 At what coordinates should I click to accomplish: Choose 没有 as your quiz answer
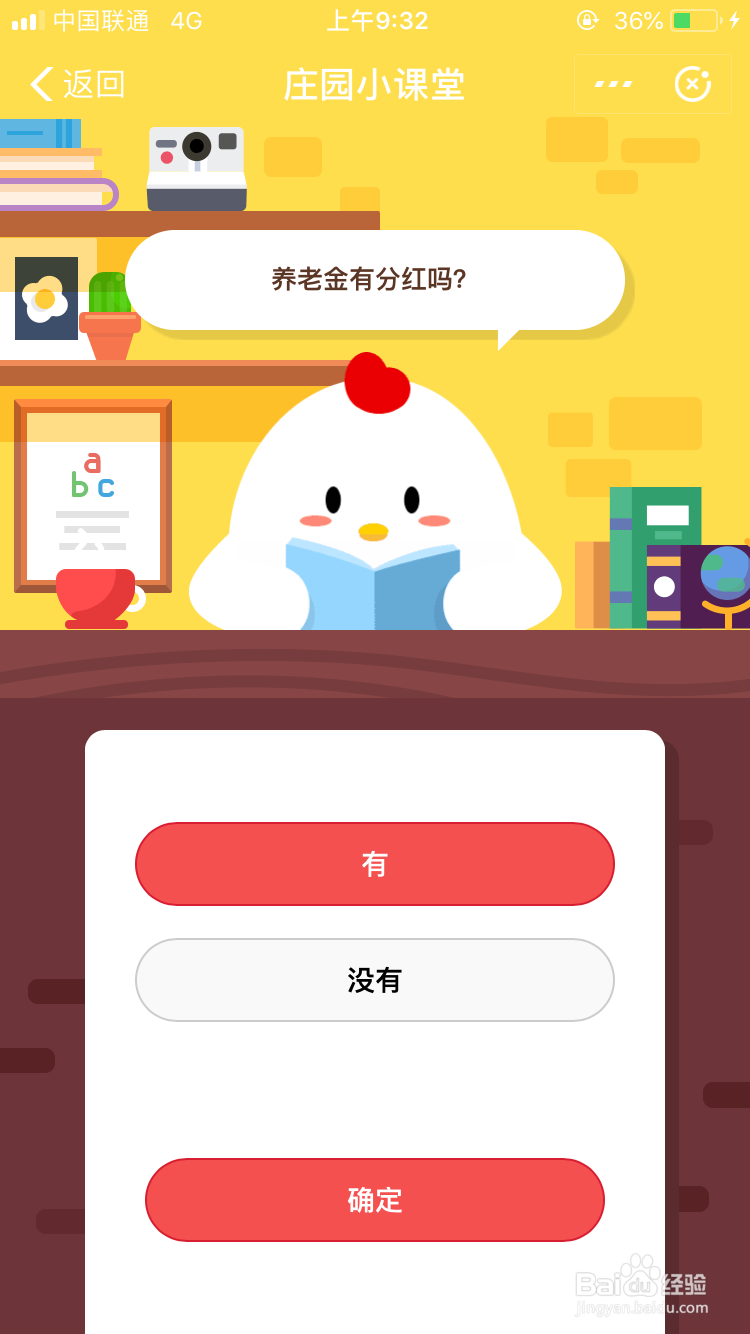[x=375, y=980]
